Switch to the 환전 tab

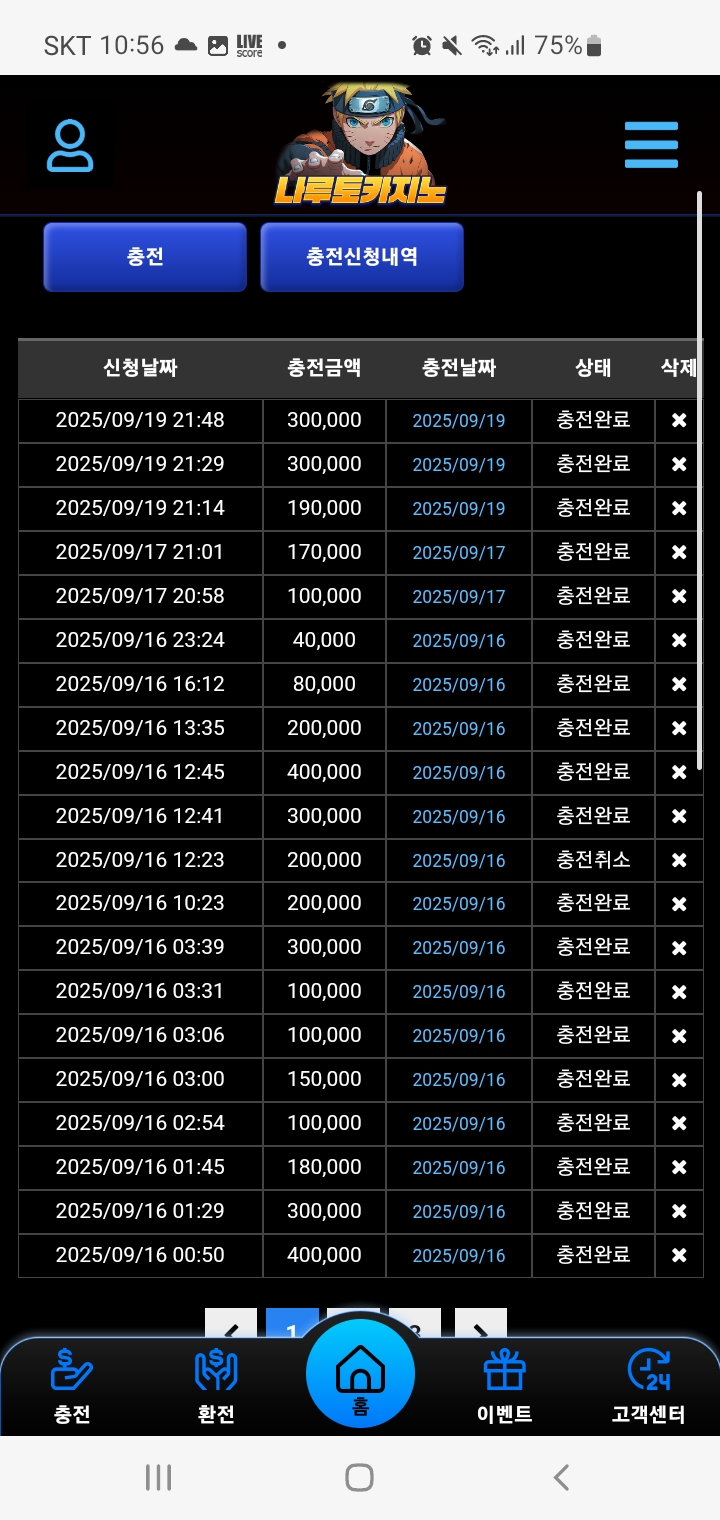(x=216, y=1386)
